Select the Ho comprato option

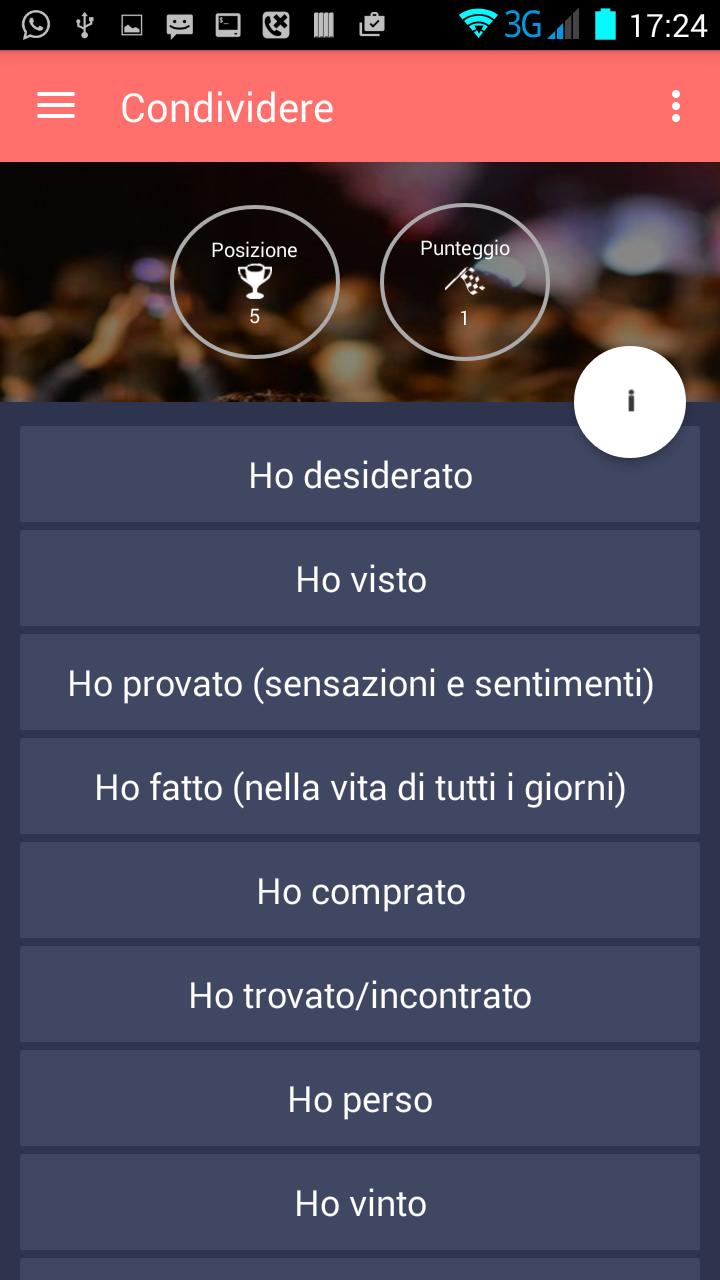pos(360,891)
